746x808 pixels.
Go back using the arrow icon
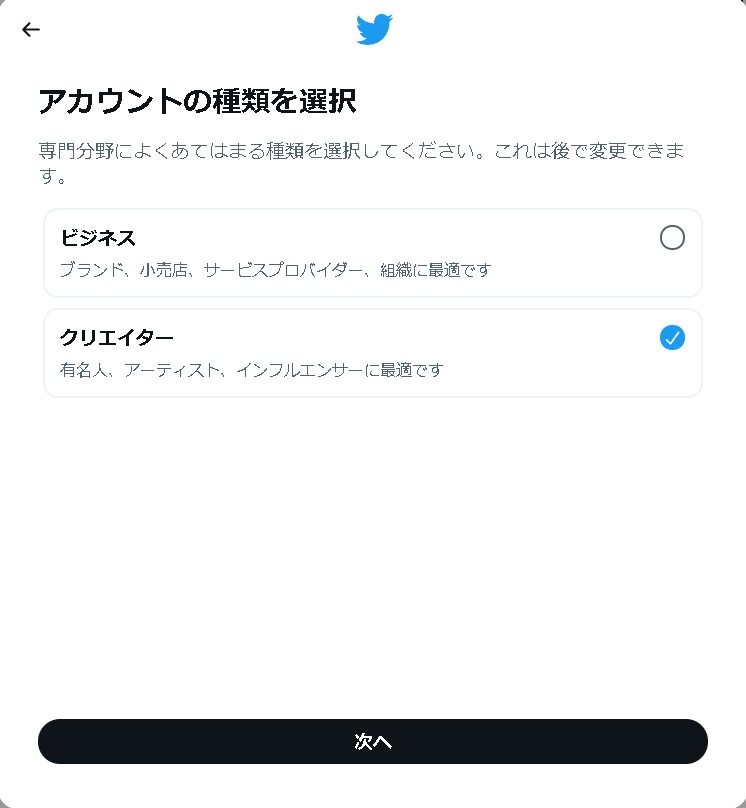31,29
